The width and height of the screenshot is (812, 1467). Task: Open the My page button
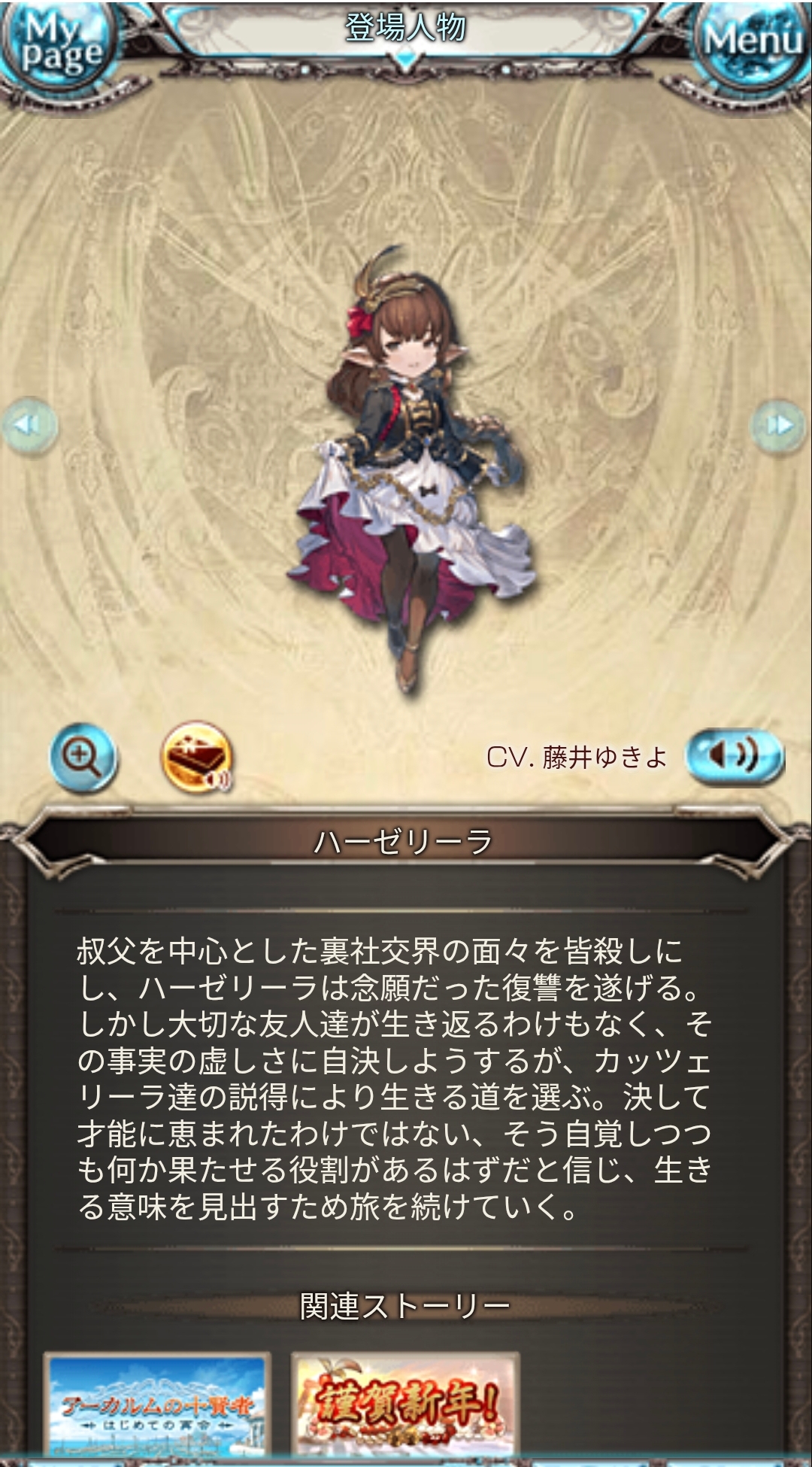coord(51,47)
